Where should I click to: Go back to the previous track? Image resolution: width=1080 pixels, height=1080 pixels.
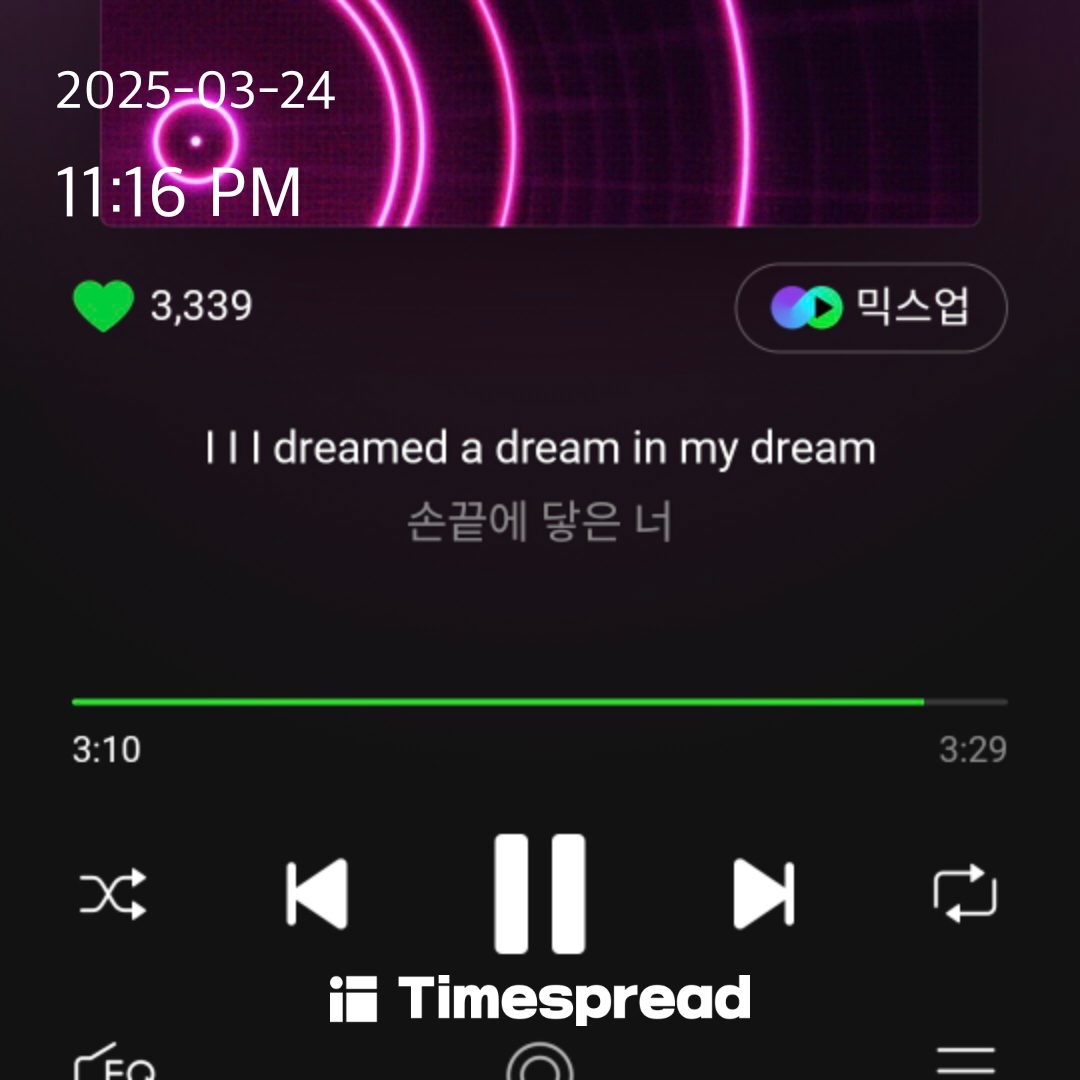click(317, 893)
